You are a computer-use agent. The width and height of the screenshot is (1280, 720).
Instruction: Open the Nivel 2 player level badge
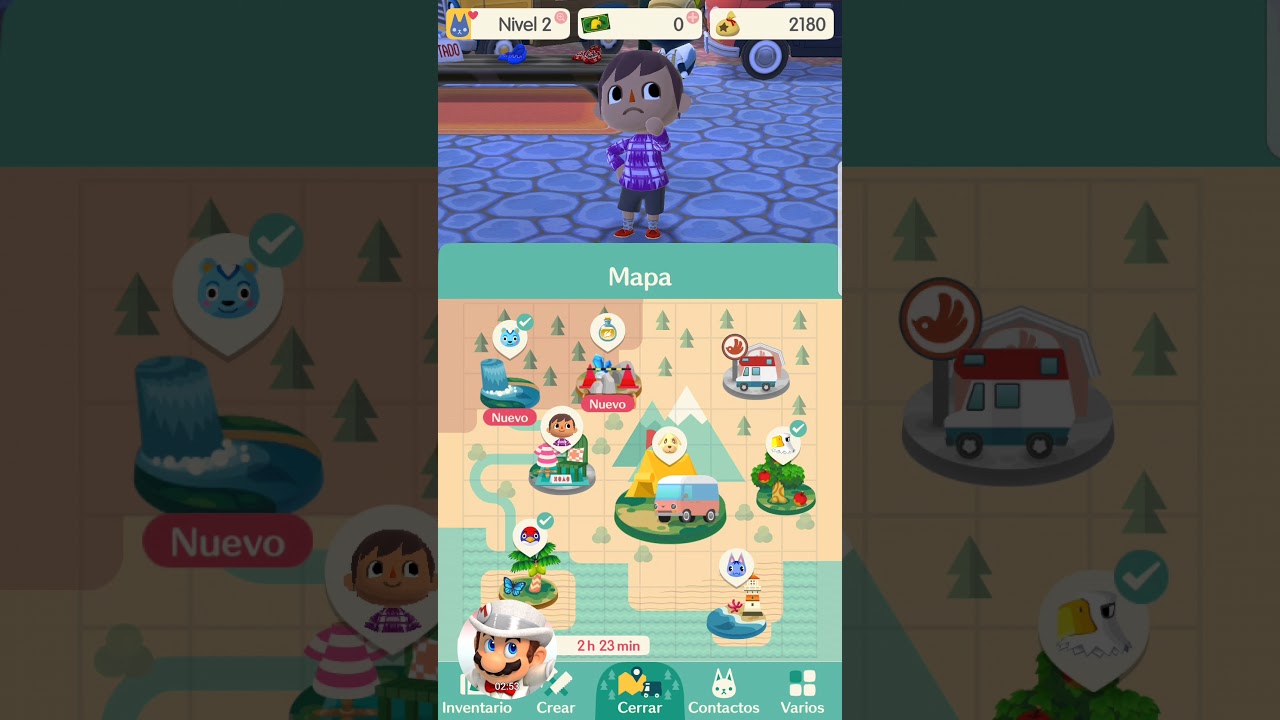click(507, 24)
